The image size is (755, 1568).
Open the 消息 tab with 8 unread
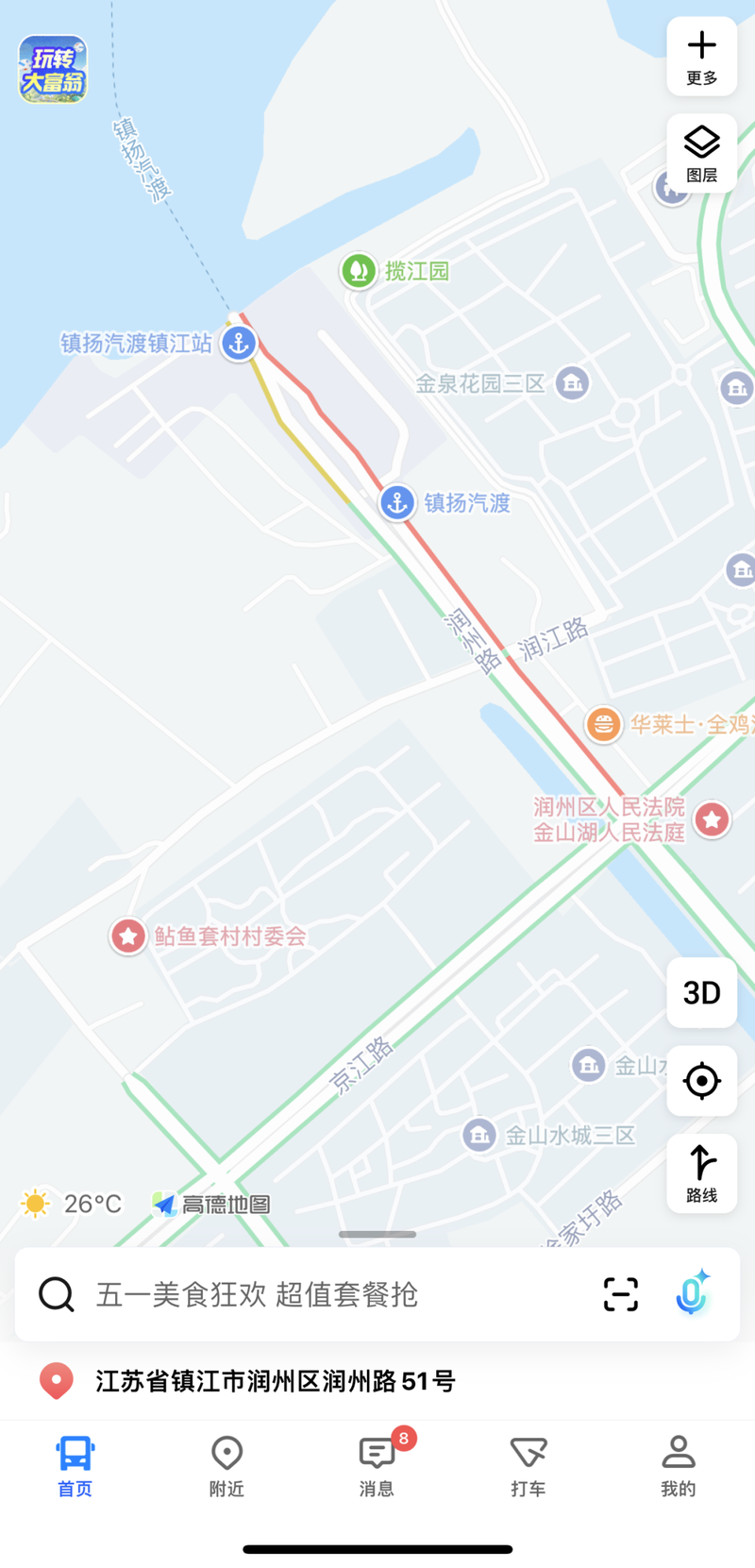click(377, 1466)
